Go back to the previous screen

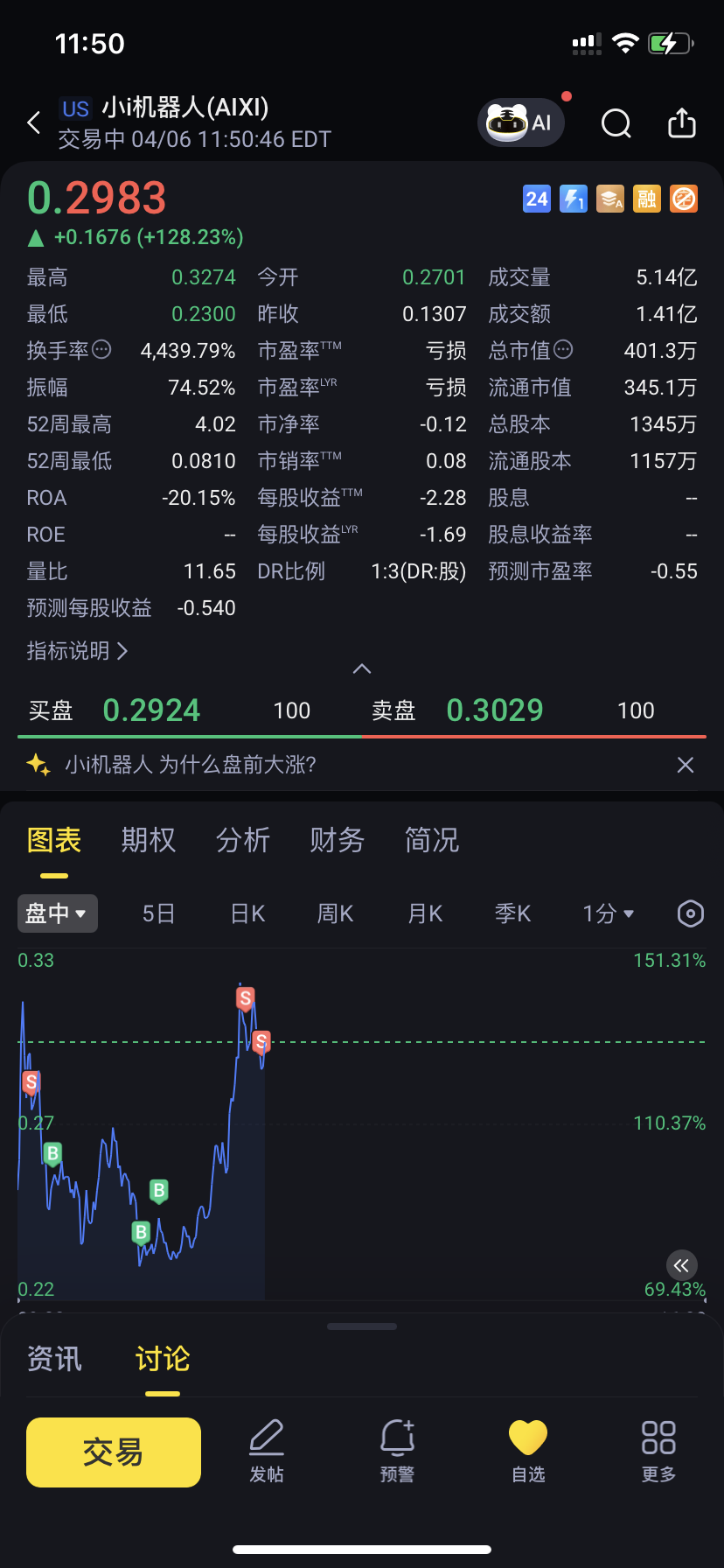point(34,123)
